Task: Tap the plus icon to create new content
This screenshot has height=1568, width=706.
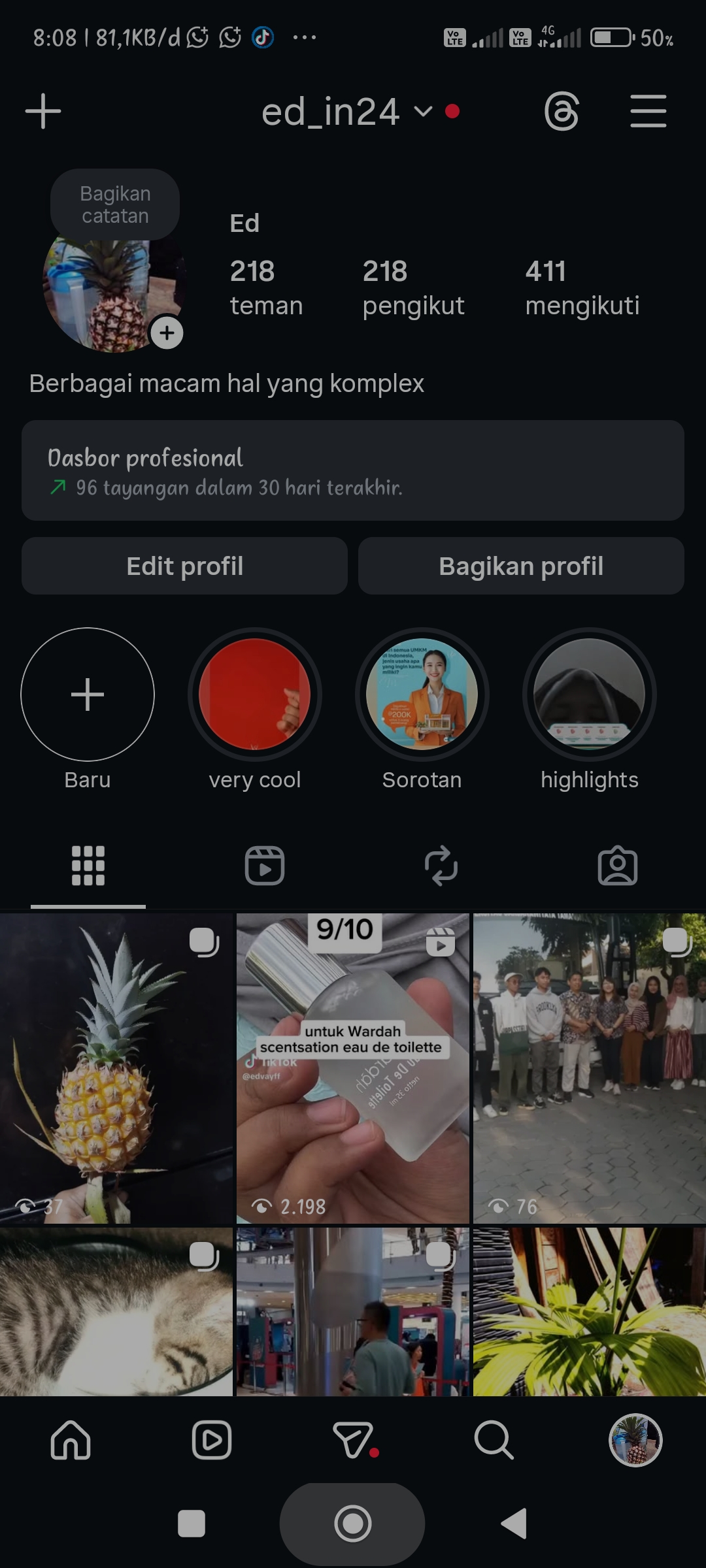Action: pyautogui.click(x=43, y=111)
